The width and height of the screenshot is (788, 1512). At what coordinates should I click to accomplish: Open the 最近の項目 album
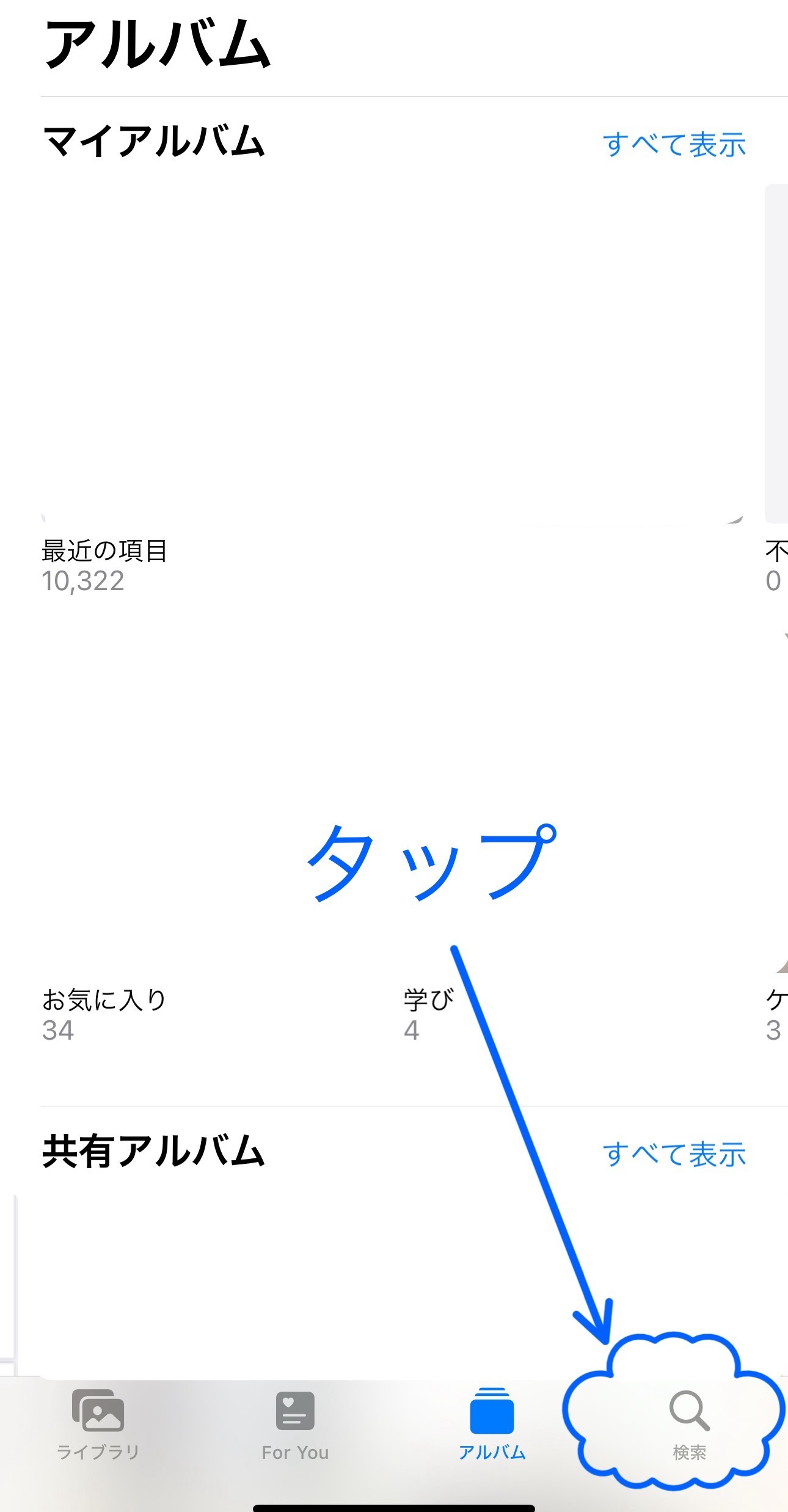tap(392, 353)
